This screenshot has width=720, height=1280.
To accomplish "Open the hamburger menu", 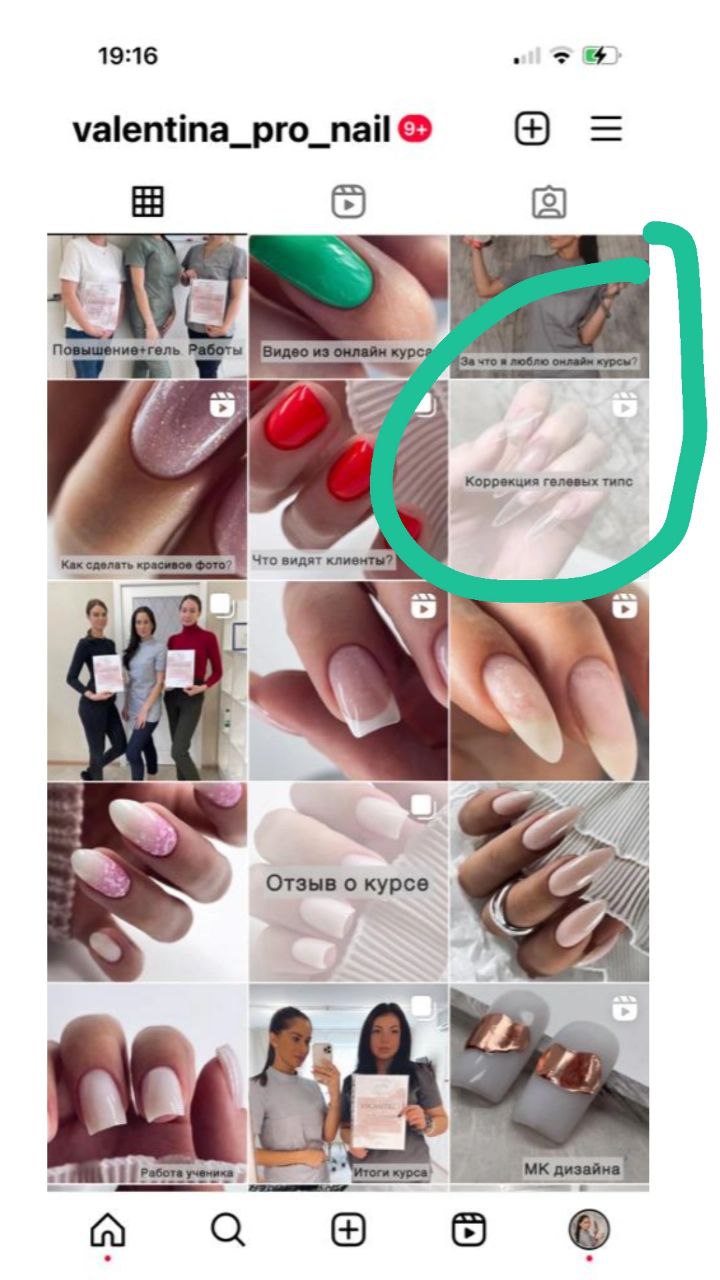I will pos(605,129).
